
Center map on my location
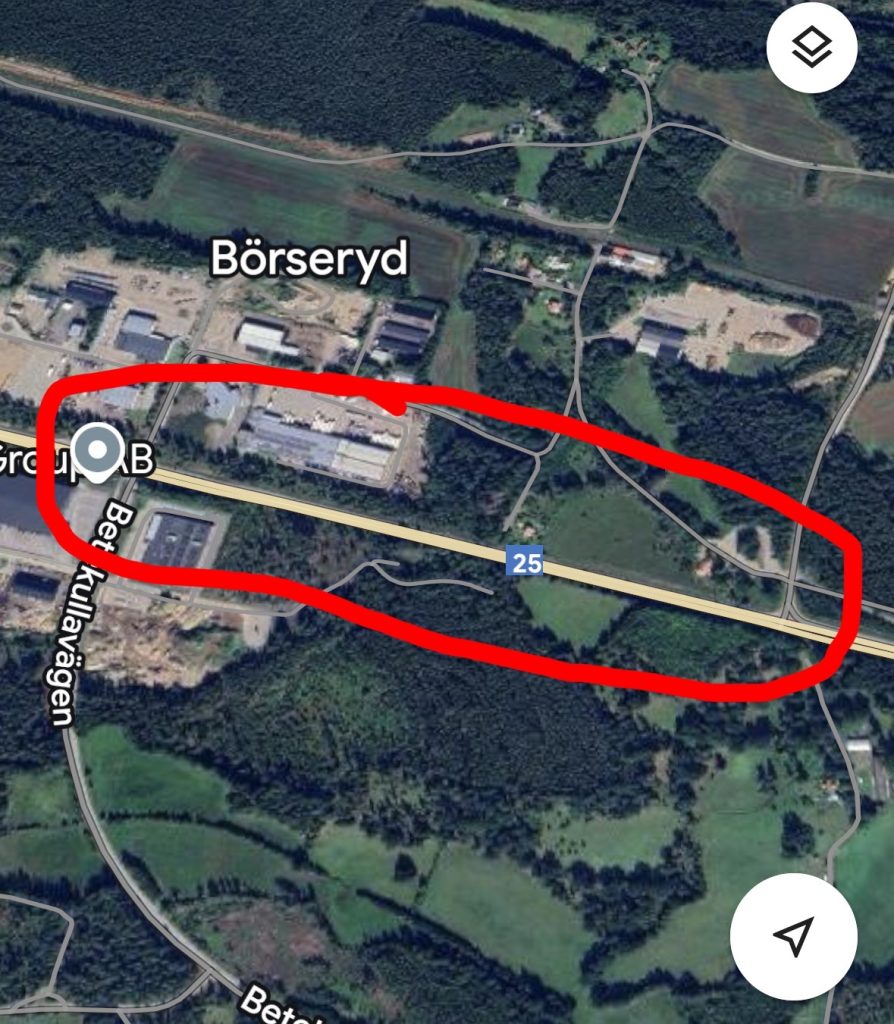point(793,936)
